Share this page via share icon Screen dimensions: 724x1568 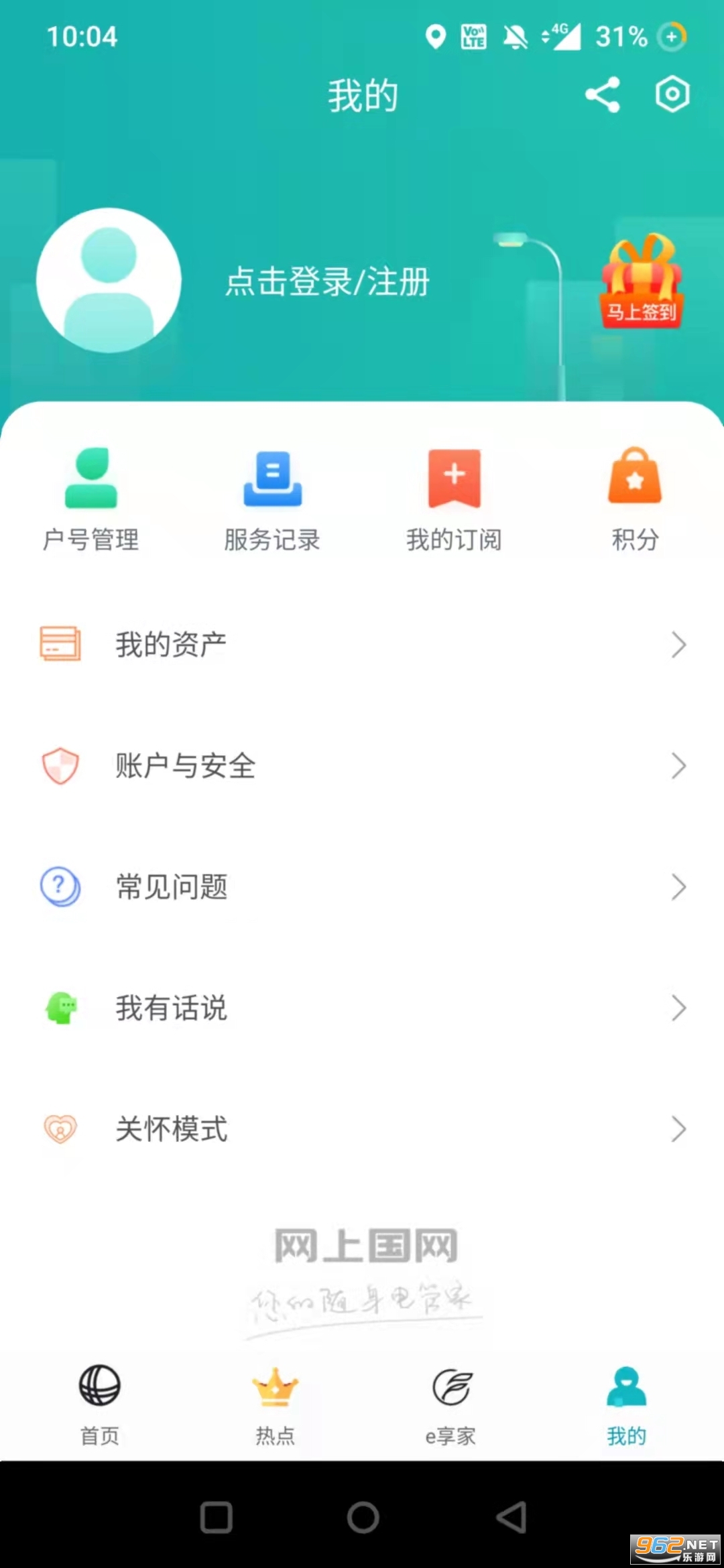(x=602, y=94)
